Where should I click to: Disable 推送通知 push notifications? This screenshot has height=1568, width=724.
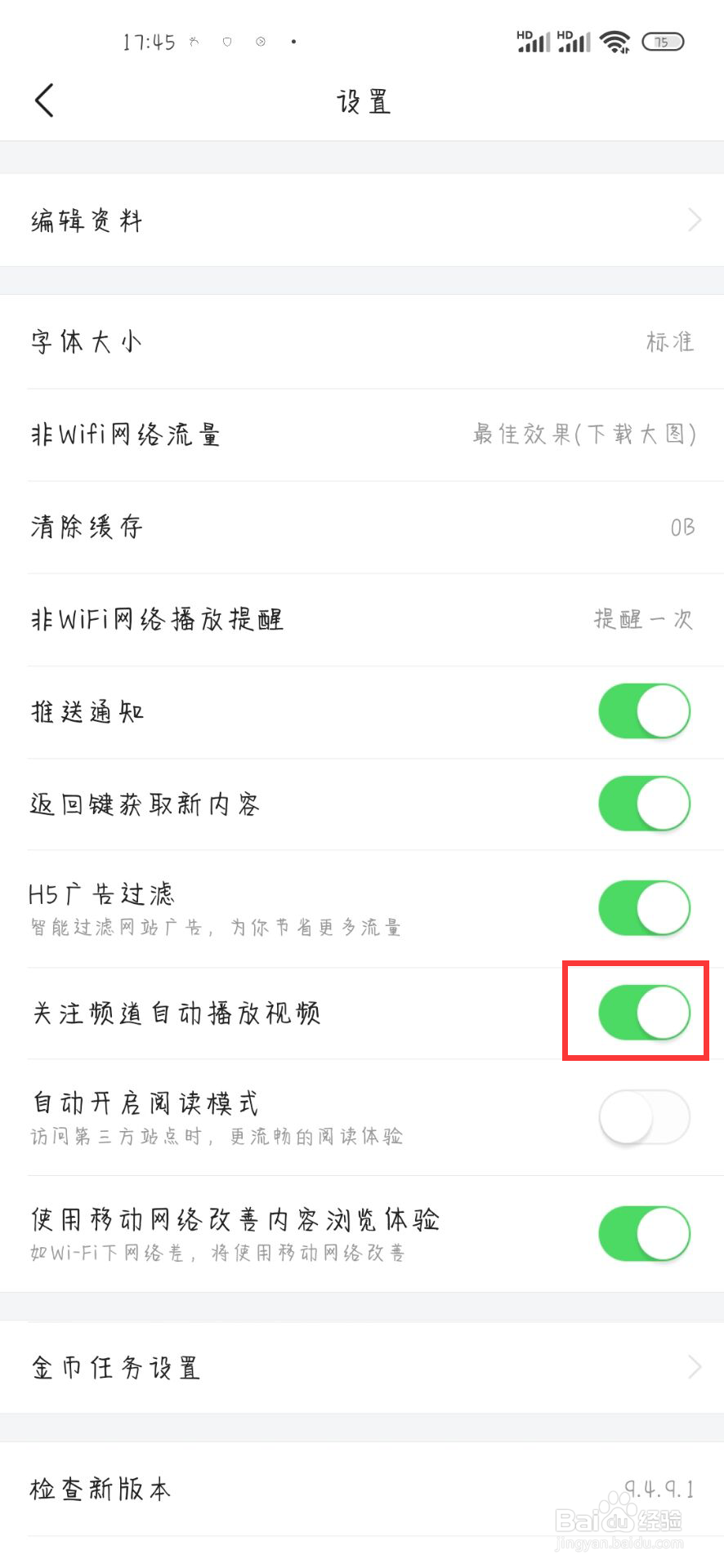(644, 711)
